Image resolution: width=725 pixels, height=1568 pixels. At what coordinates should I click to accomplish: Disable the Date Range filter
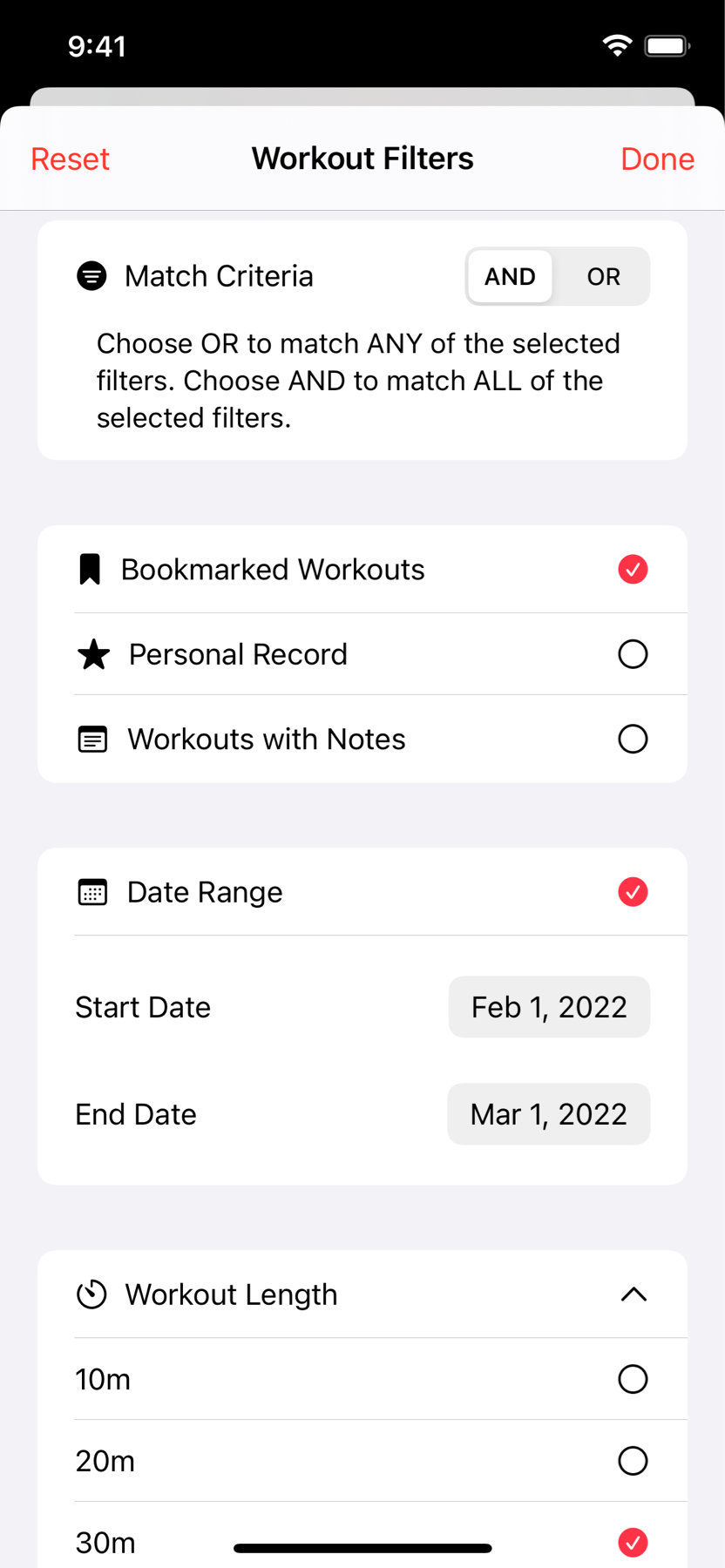pos(633,892)
